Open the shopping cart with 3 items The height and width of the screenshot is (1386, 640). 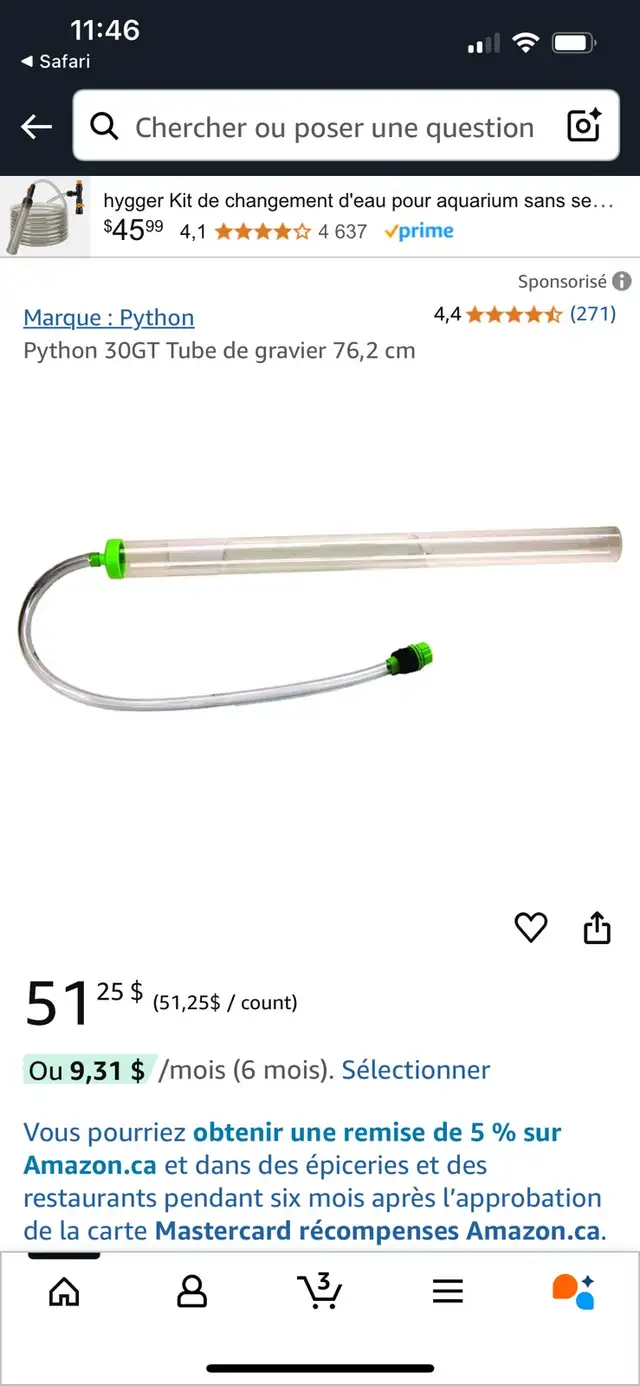coord(320,1290)
